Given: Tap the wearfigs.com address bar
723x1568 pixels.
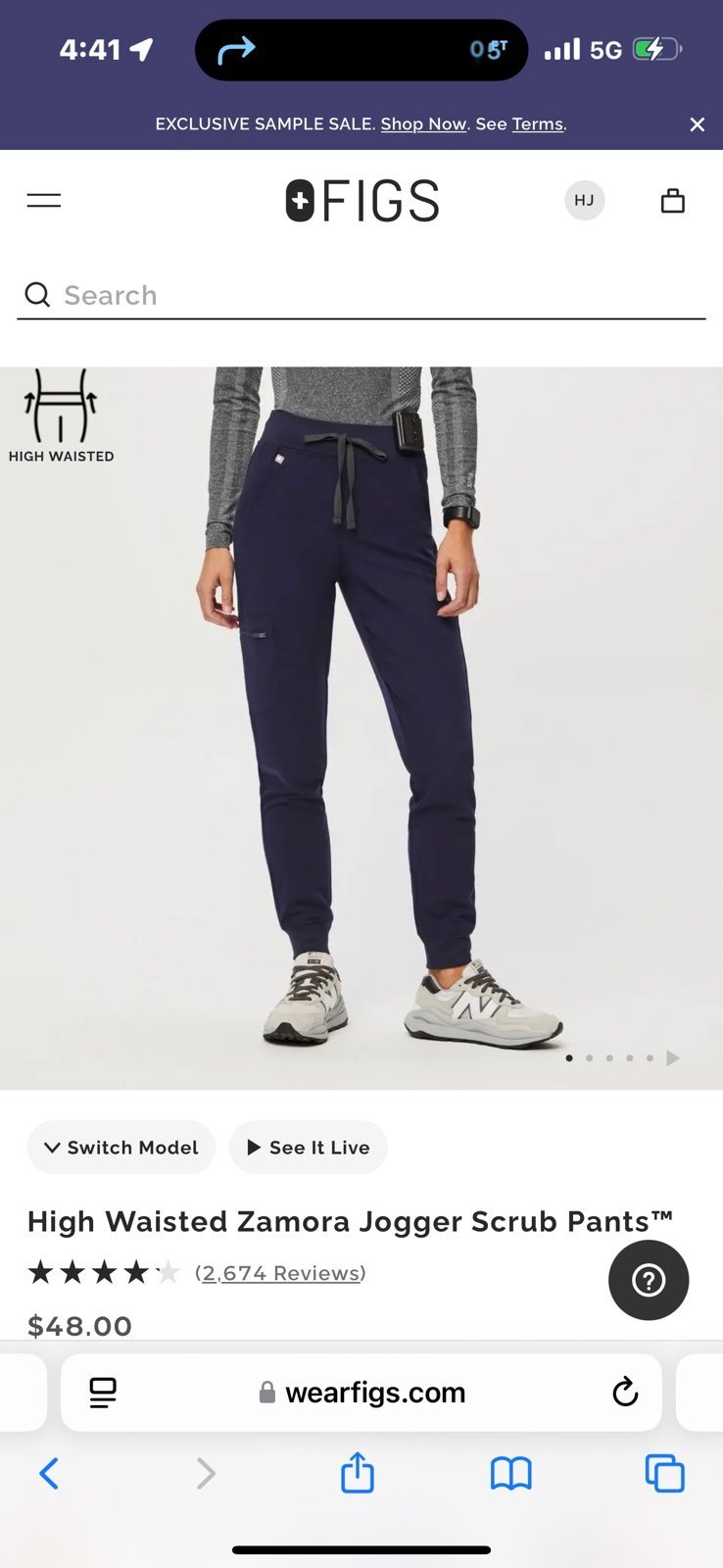Looking at the screenshot, I should pyautogui.click(x=361, y=1393).
